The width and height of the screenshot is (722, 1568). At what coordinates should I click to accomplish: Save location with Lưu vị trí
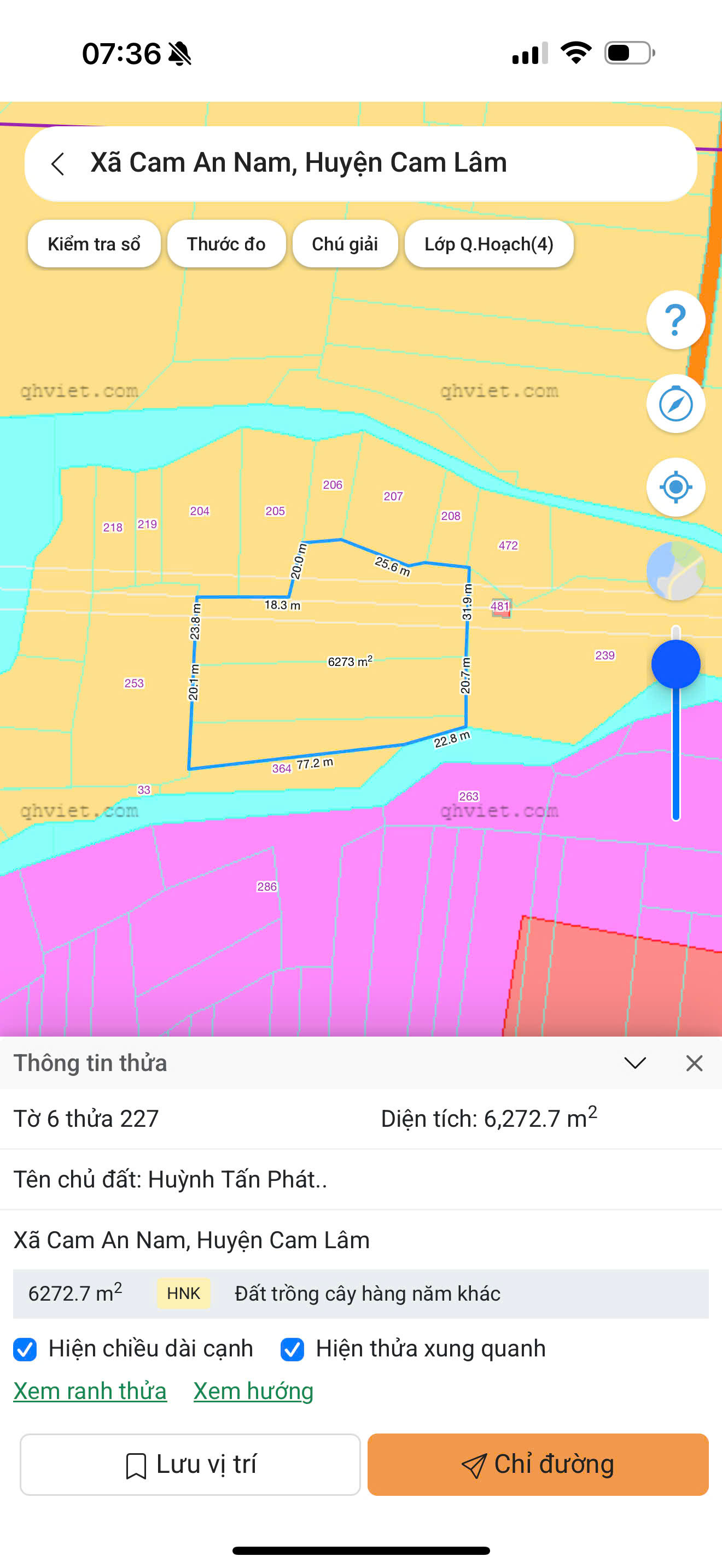pos(190,1464)
